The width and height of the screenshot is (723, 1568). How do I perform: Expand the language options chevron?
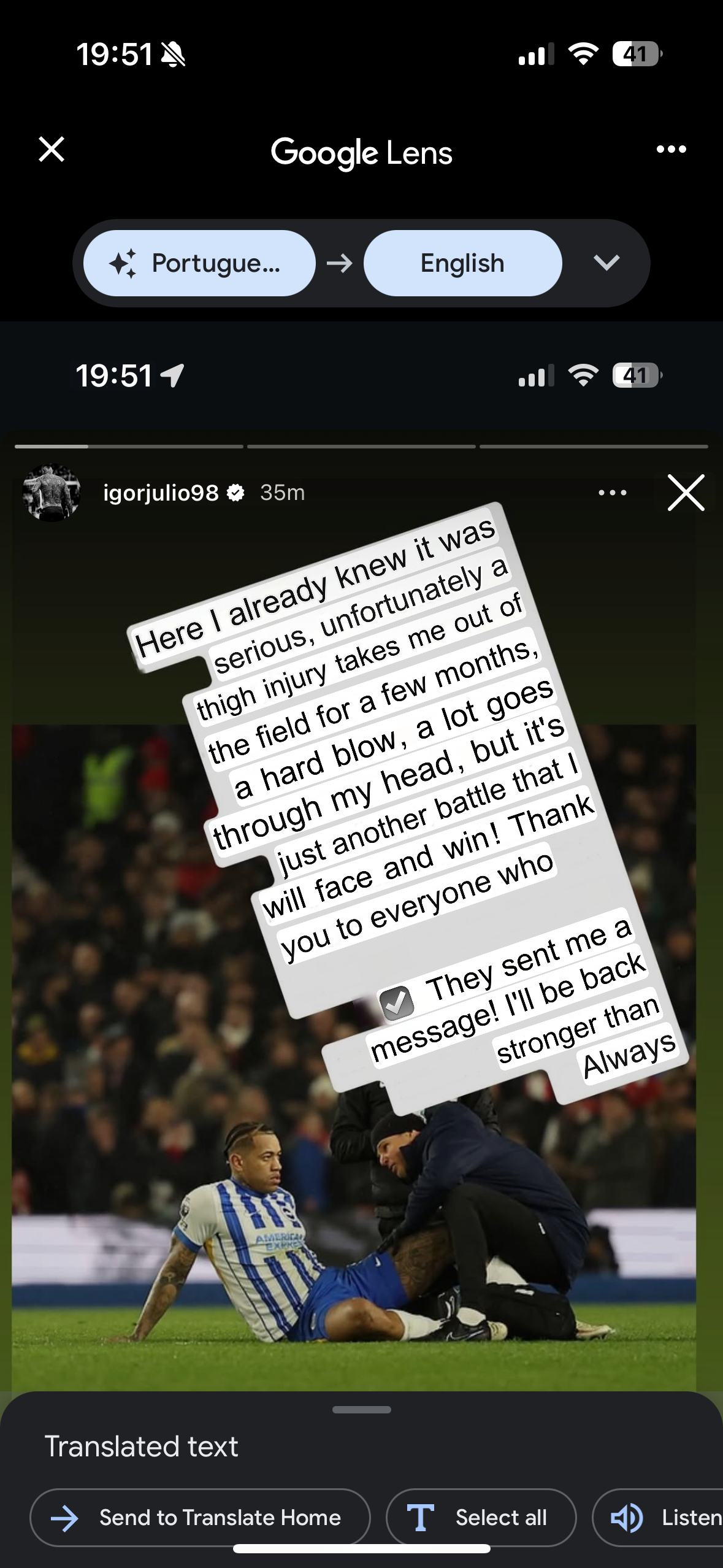[x=606, y=263]
